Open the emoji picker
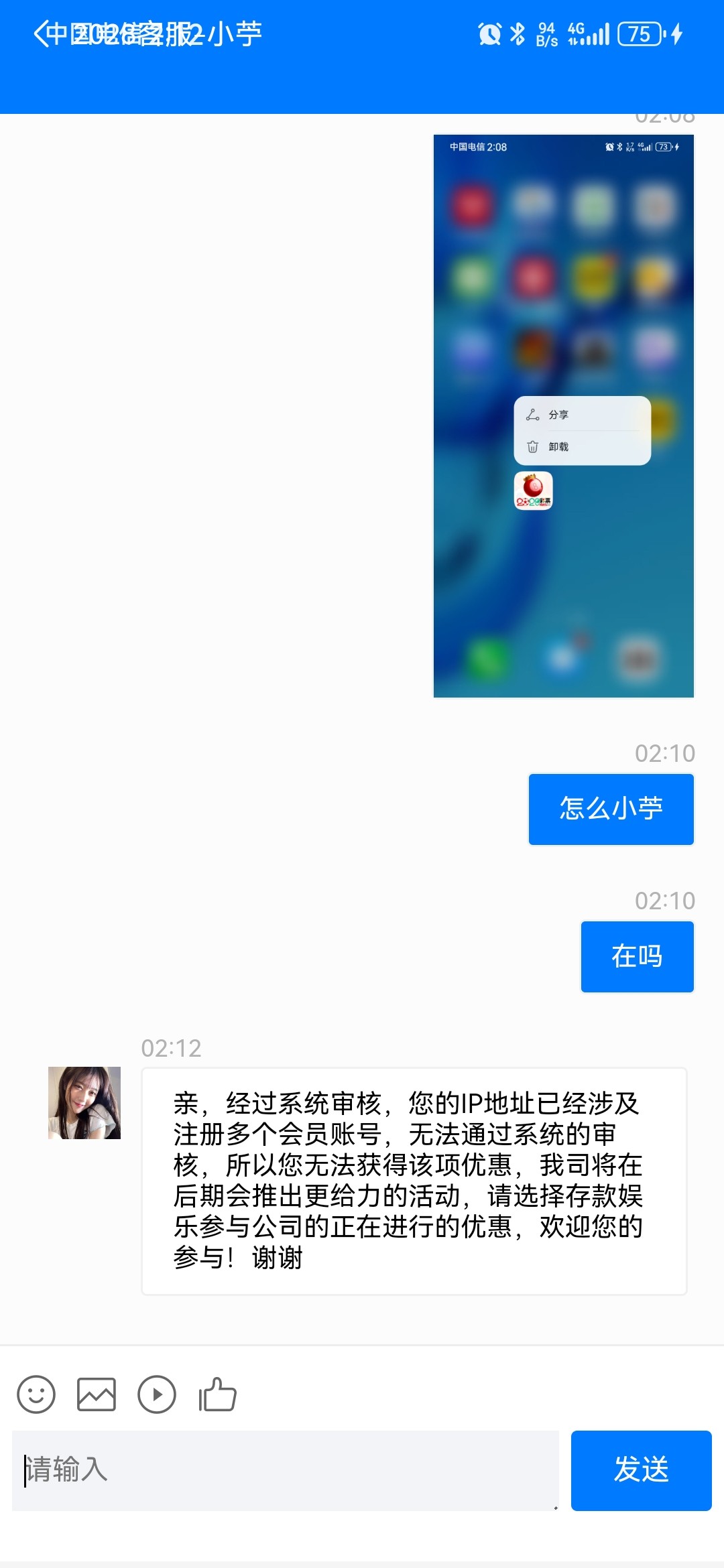 click(36, 1395)
